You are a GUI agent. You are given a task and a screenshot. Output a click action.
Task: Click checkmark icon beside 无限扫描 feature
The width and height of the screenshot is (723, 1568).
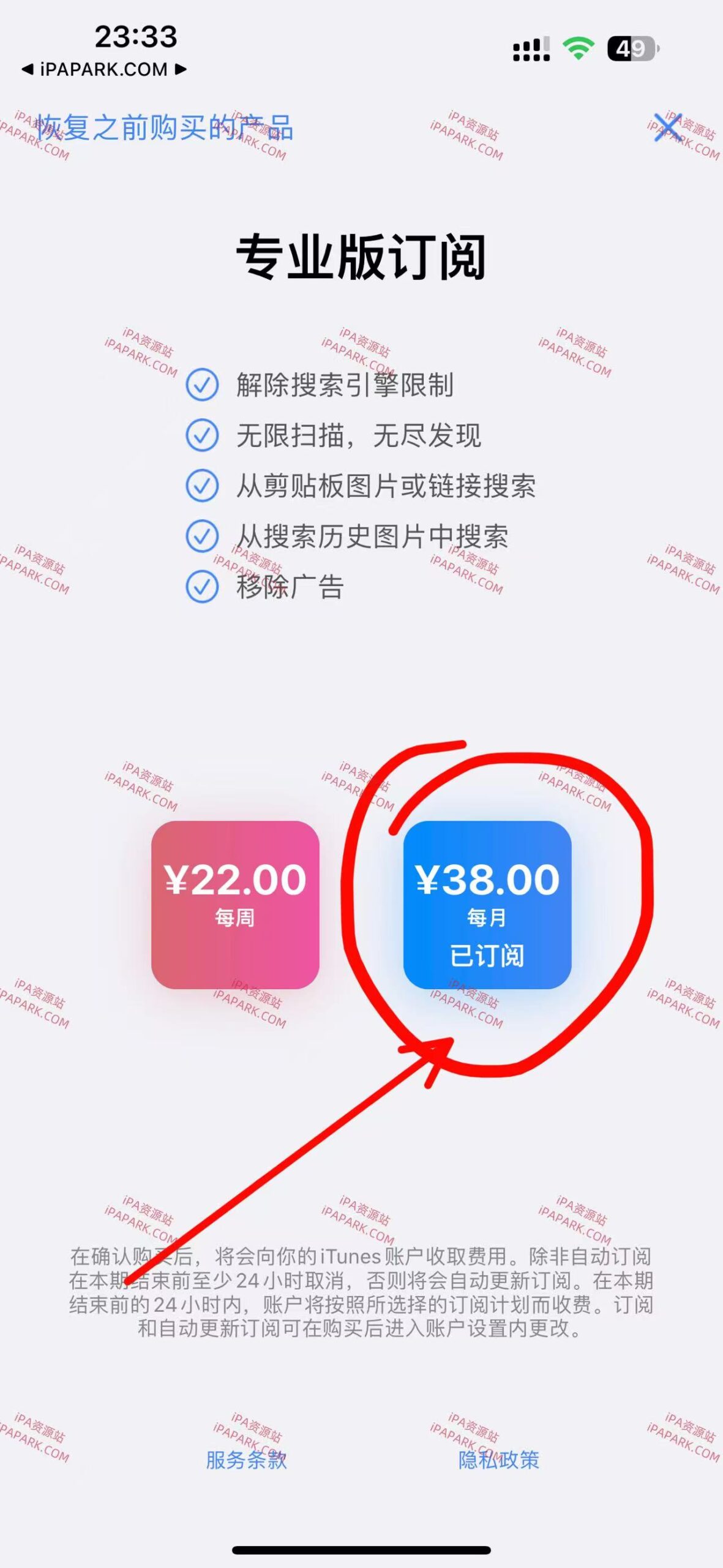pos(202,436)
